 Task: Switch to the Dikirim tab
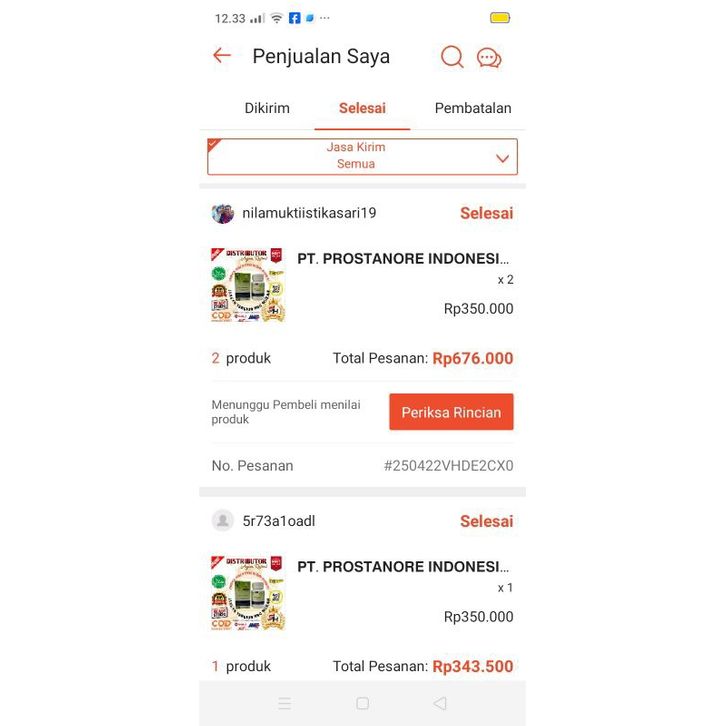[267, 108]
